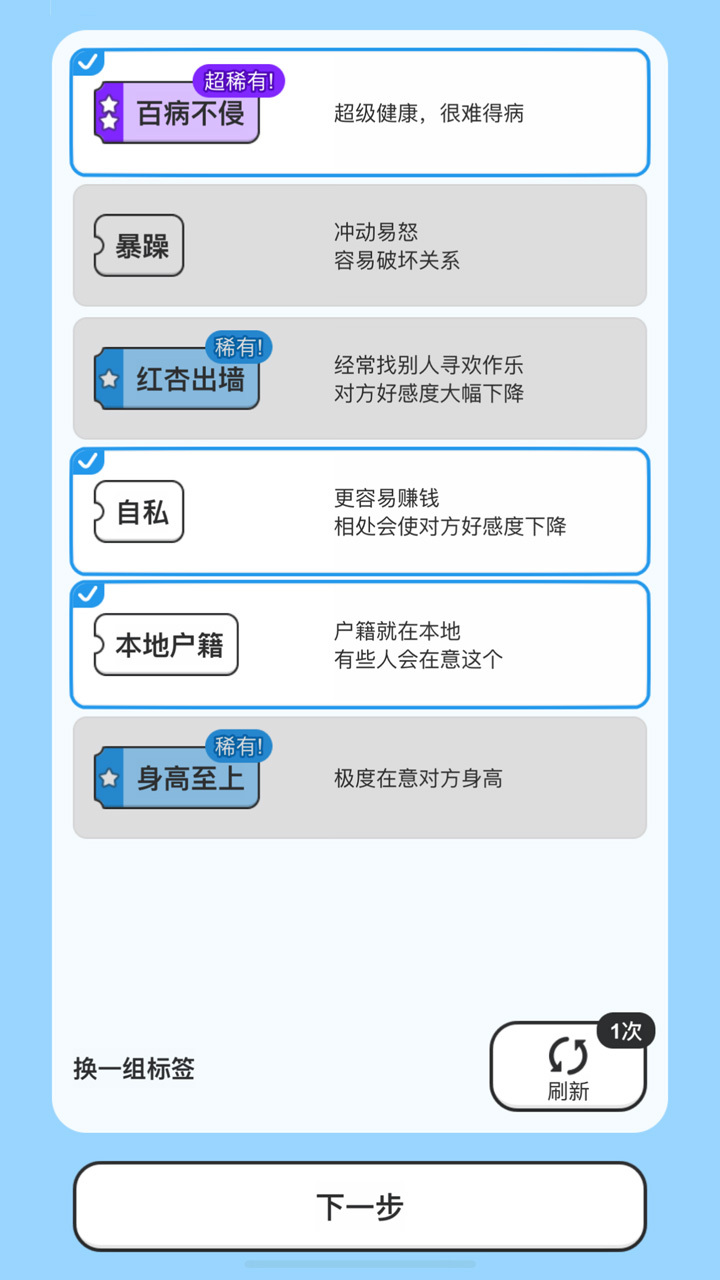Deselect the 百病不侵 tag checkmark
The height and width of the screenshot is (1280, 720).
87,62
